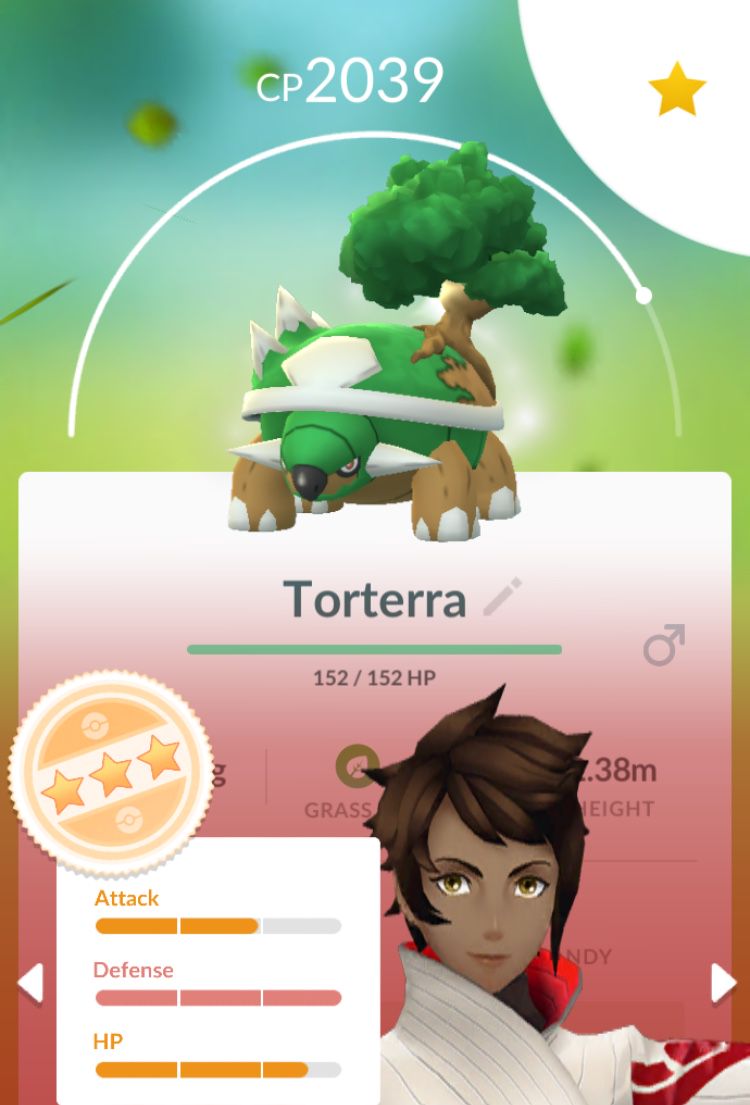Go to the previous Pokémon with the left arrow
The width and height of the screenshot is (750, 1105).
click(x=30, y=983)
